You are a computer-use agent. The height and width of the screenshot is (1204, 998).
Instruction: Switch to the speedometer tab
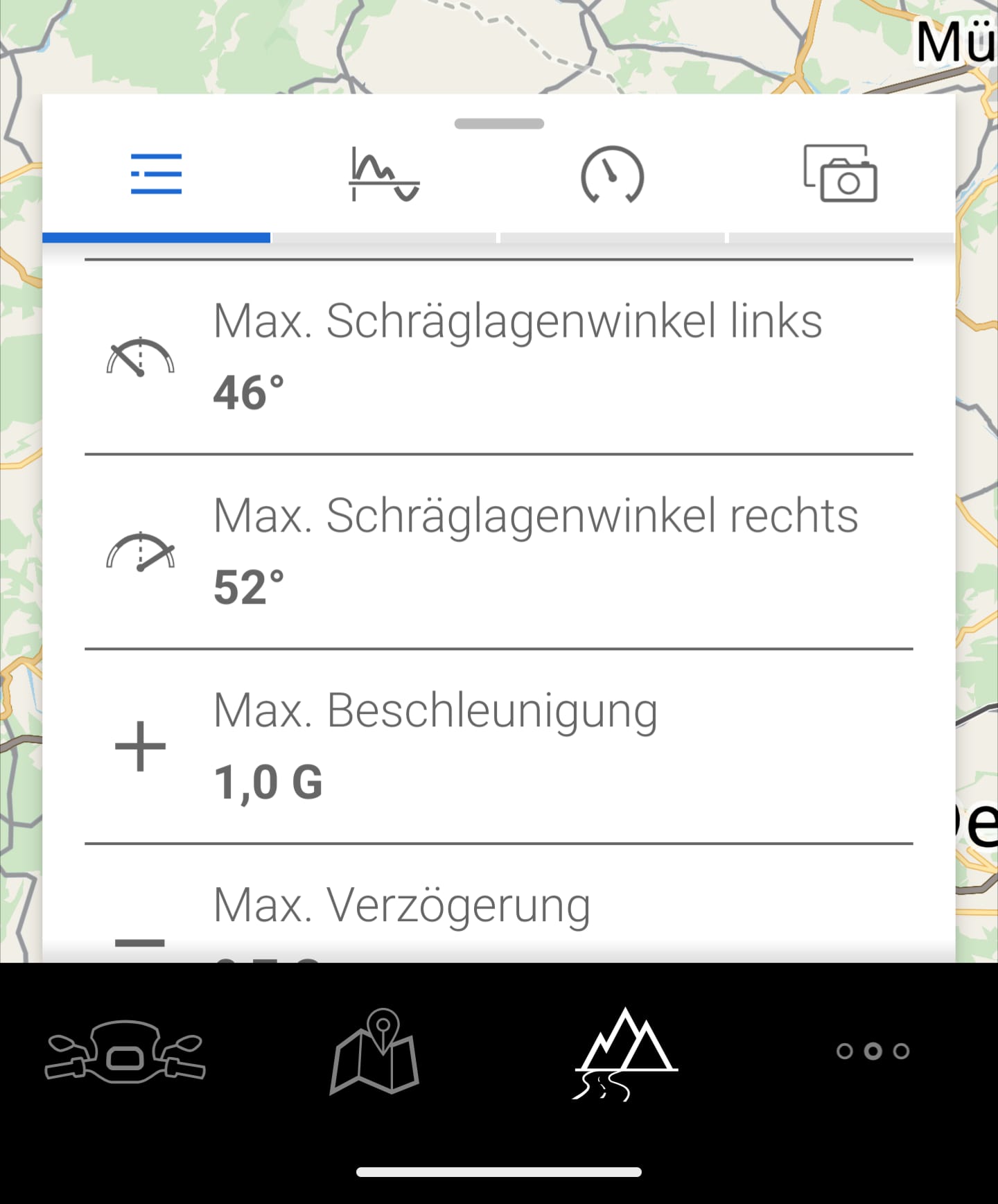coord(612,174)
